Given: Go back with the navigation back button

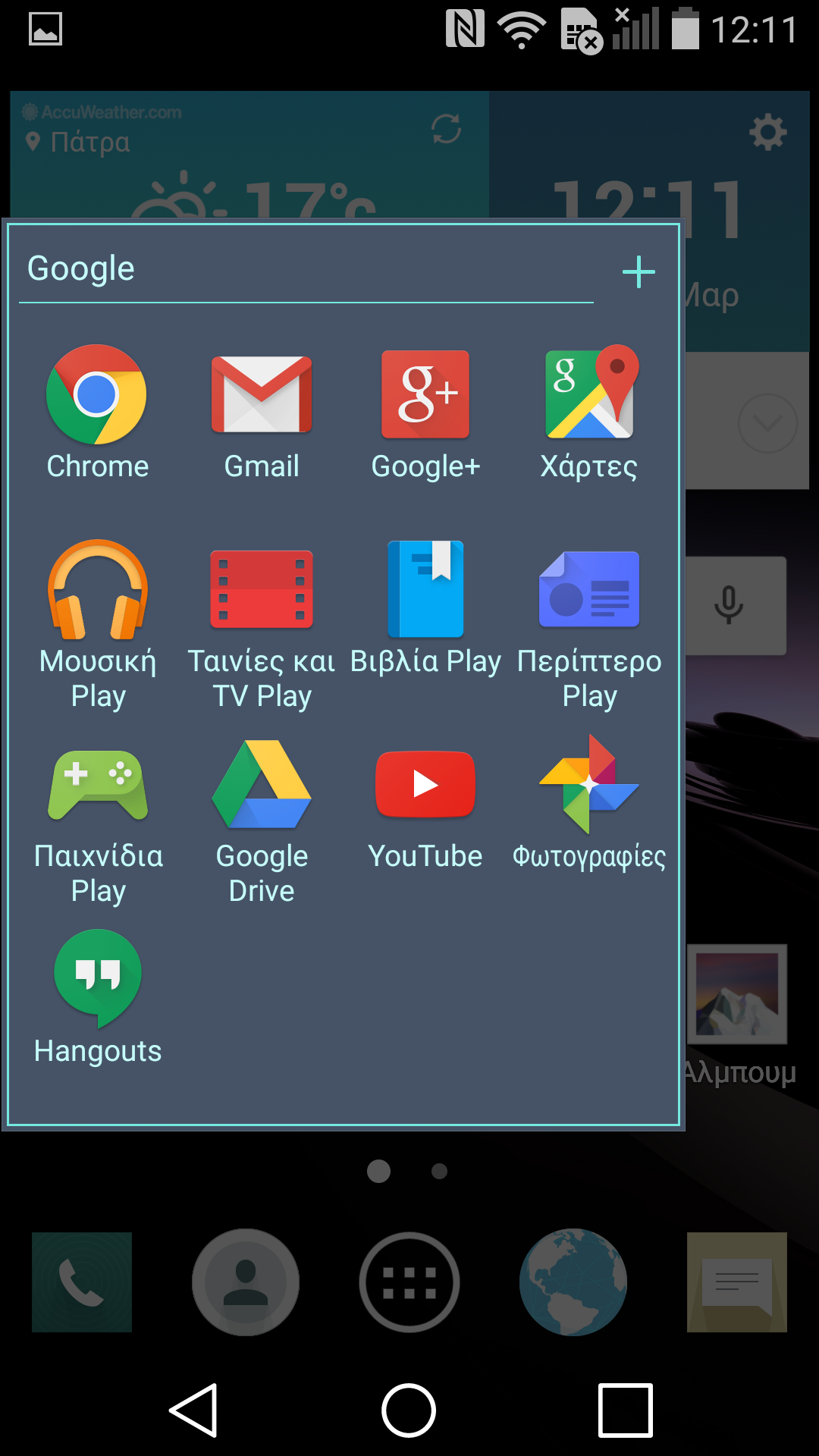Looking at the screenshot, I should click(194, 1410).
